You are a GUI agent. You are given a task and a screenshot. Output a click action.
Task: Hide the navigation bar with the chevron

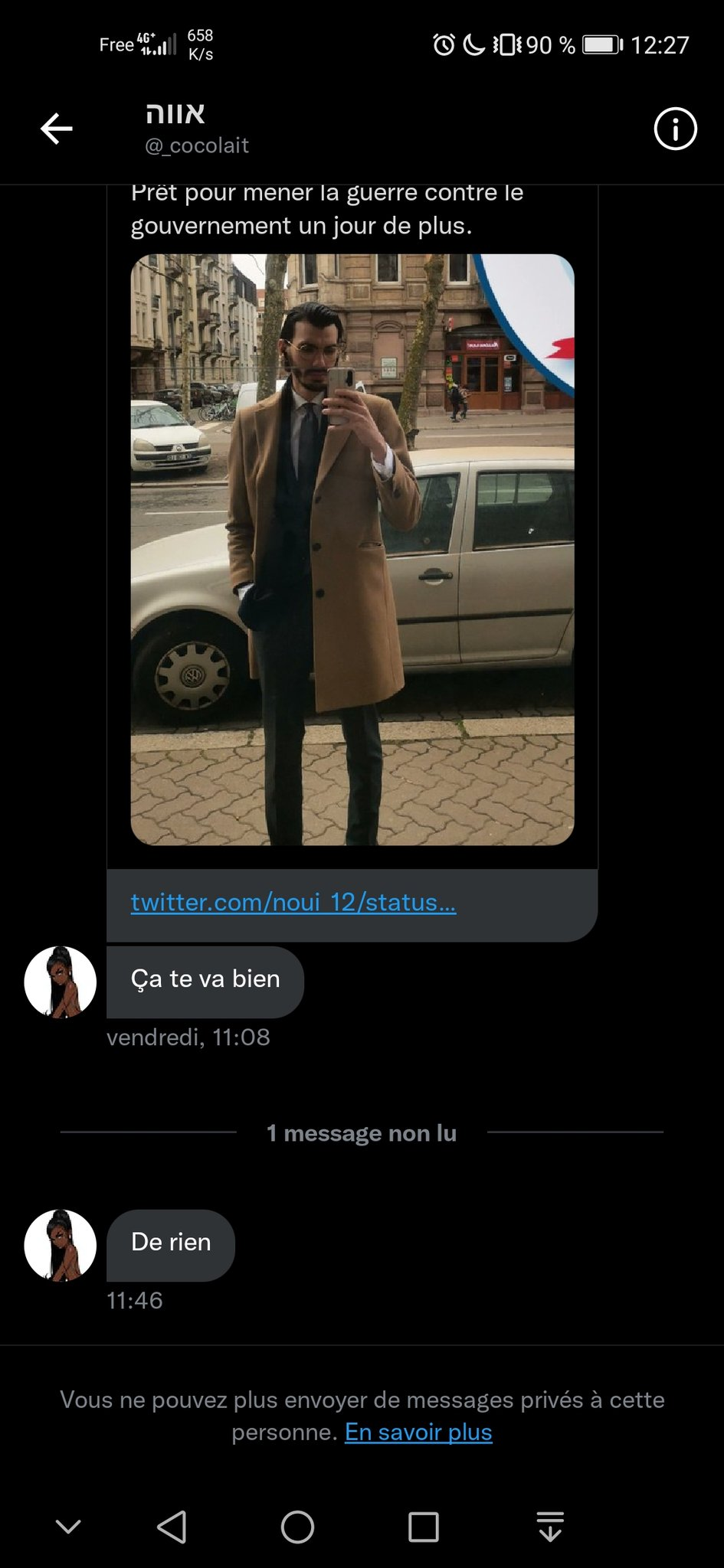point(68,1527)
